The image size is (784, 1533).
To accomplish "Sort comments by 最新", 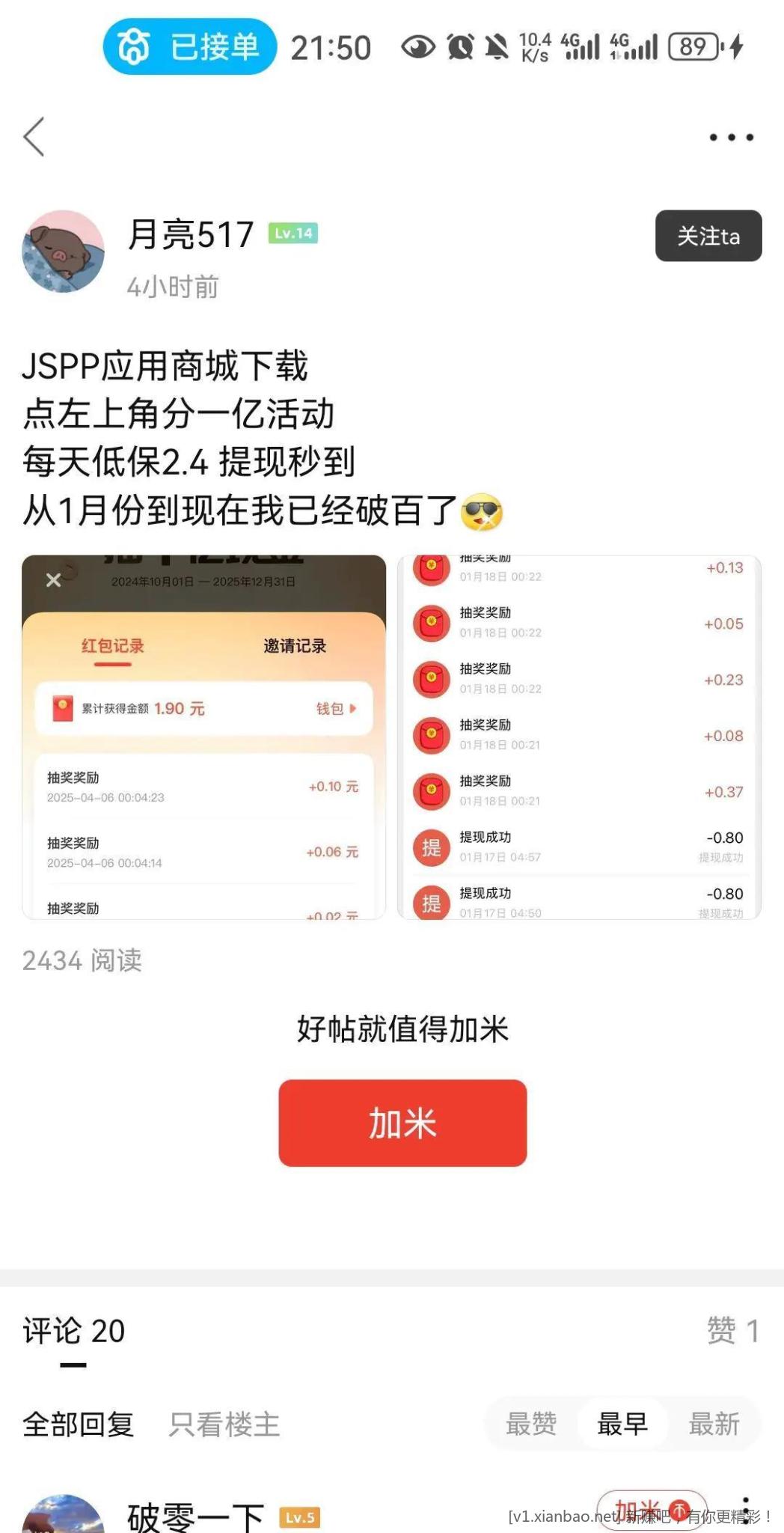I will (714, 1424).
